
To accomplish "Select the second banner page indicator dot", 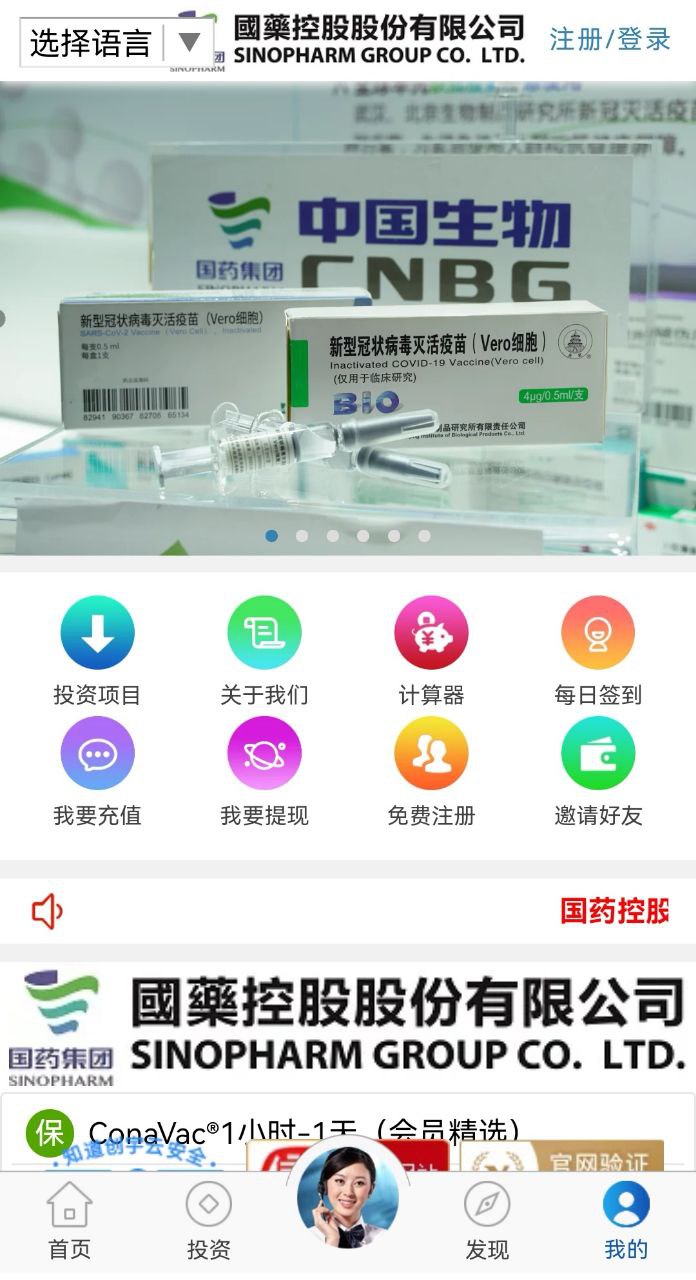I will click(302, 536).
